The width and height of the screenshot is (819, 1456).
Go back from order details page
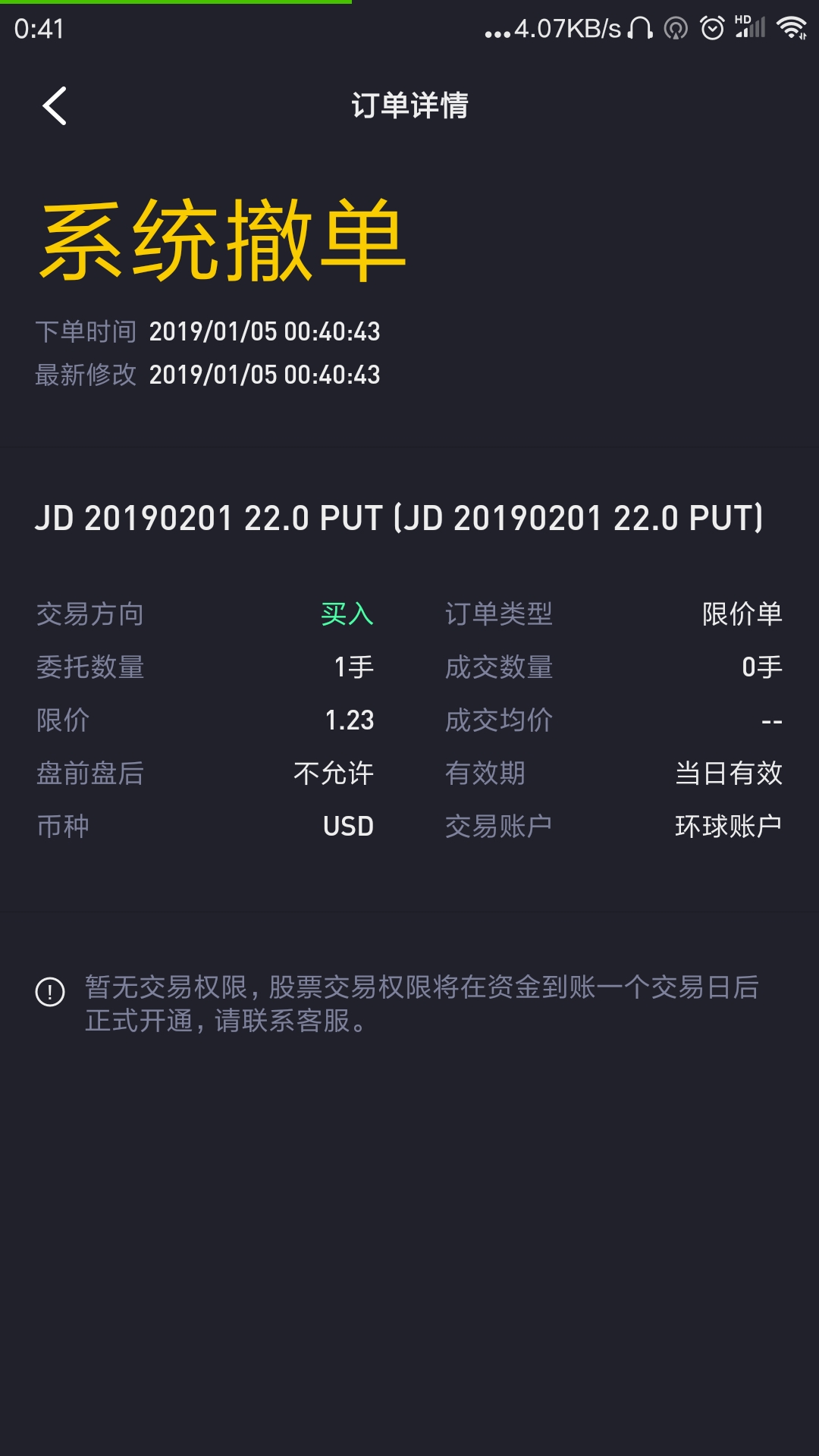coord(55,105)
